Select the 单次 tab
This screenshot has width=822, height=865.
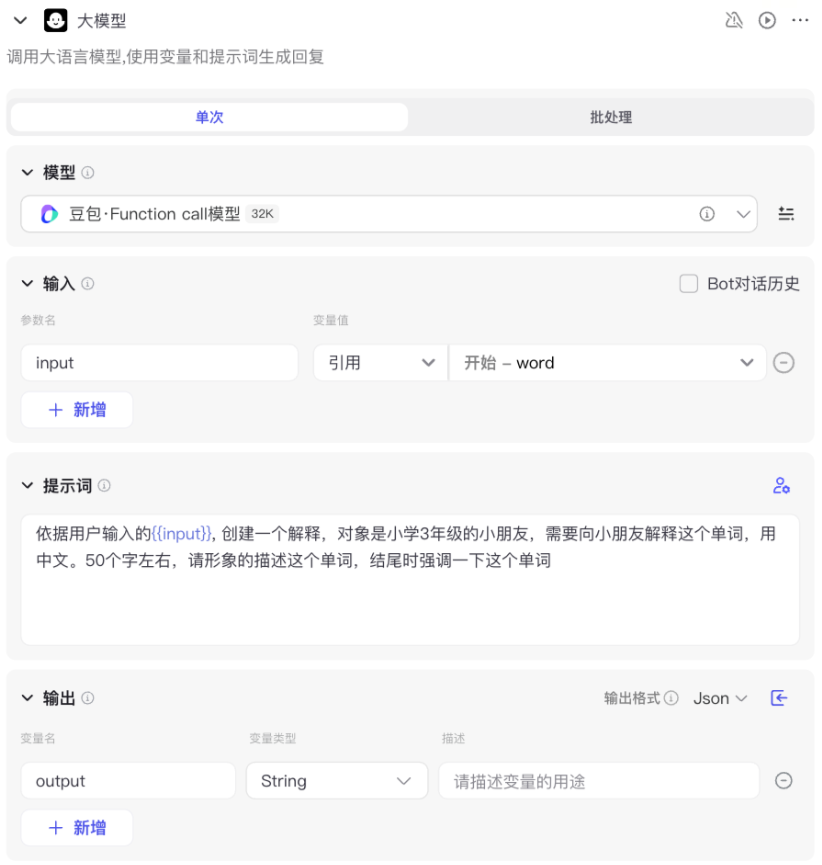tap(209, 117)
